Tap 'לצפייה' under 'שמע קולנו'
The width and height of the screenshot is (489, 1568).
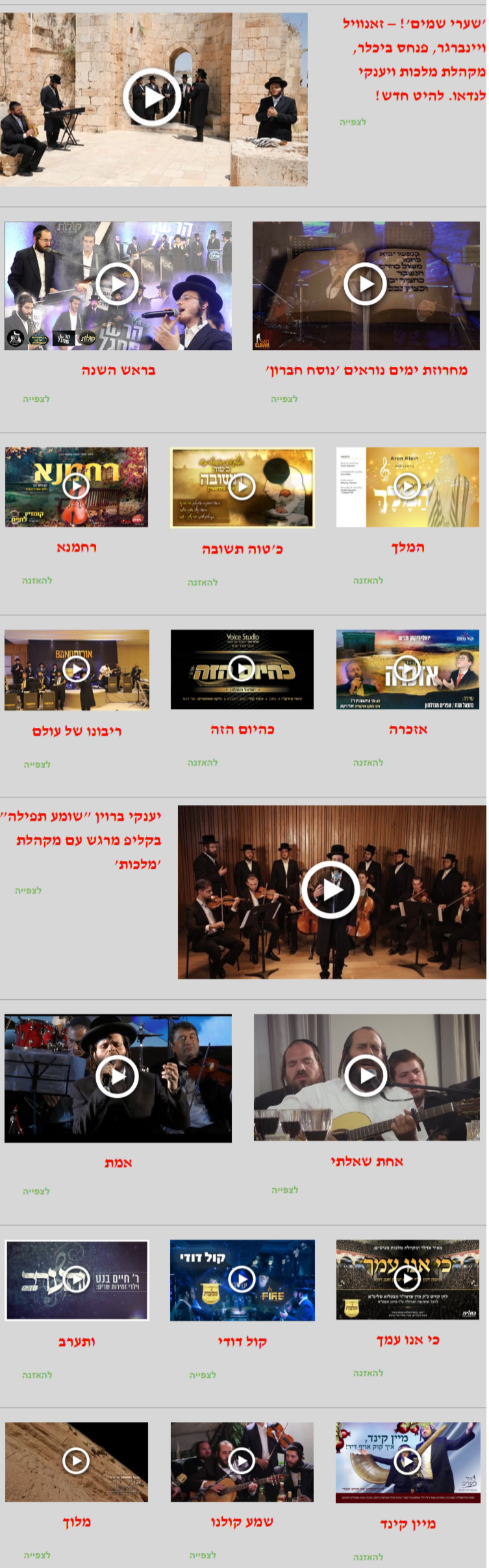pyautogui.click(x=203, y=1555)
